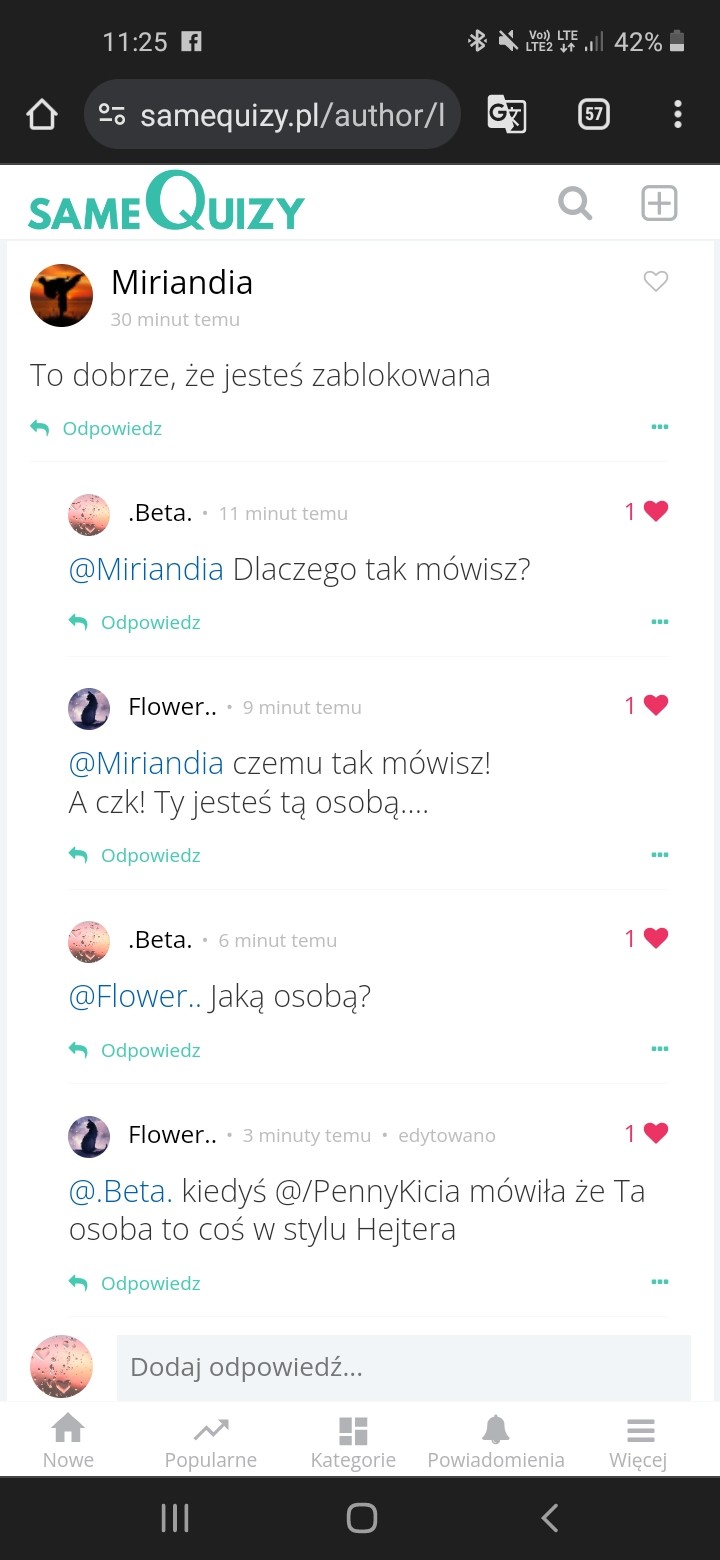This screenshot has width=720, height=1560.
Task: Switch to the Popularne tab
Action: tap(210, 1441)
